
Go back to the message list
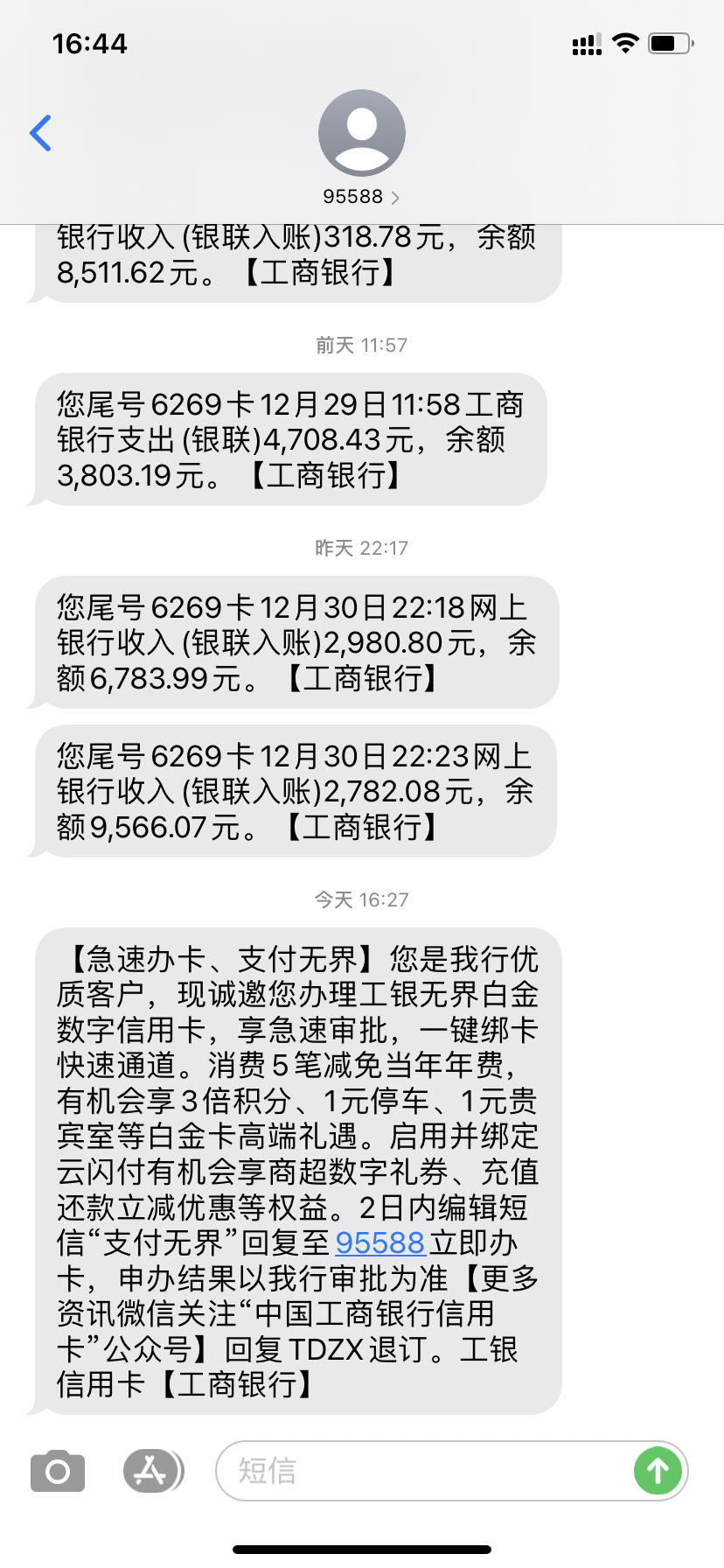40,133
